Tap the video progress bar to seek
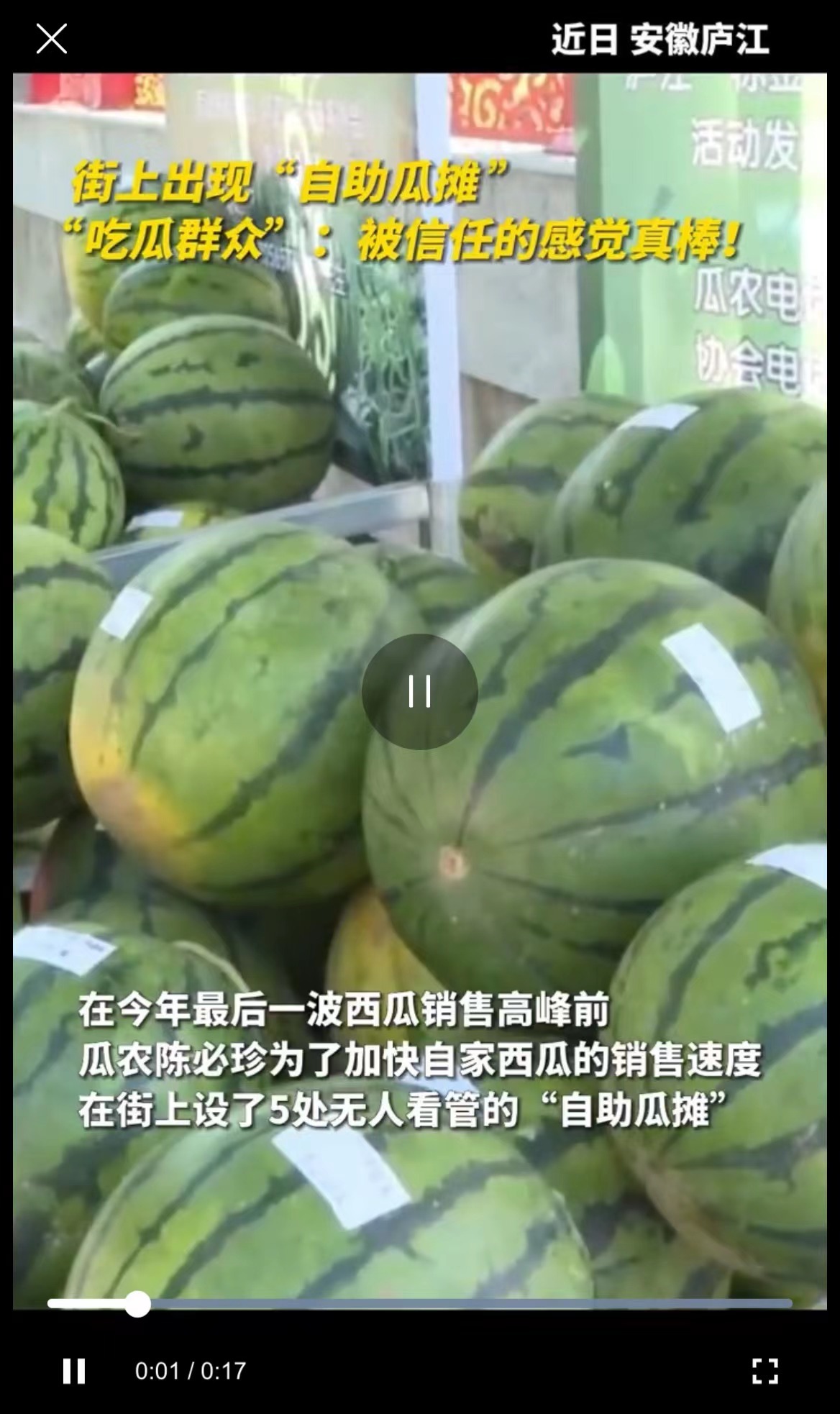 [420, 1303]
